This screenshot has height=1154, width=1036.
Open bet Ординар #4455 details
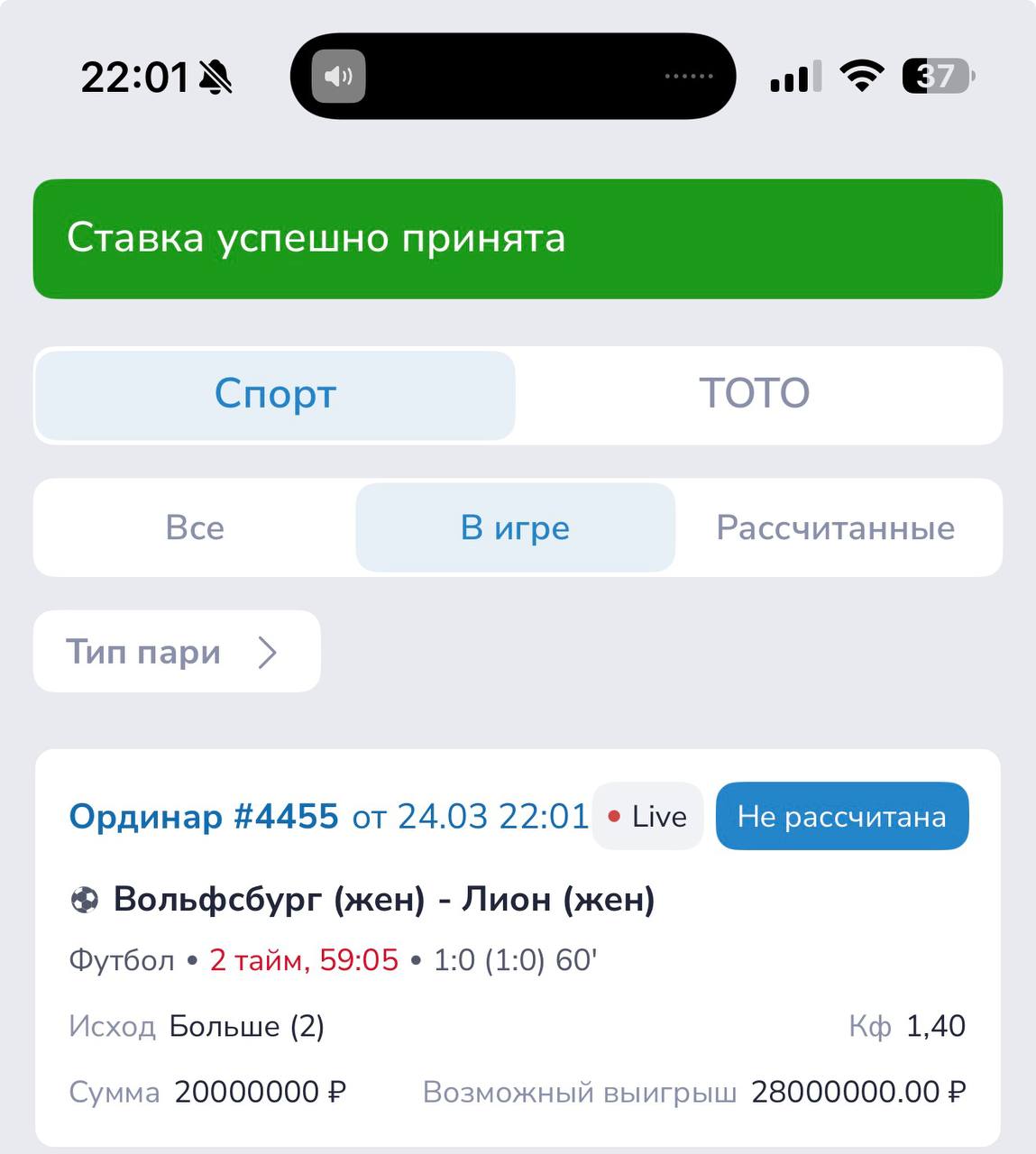[204, 817]
